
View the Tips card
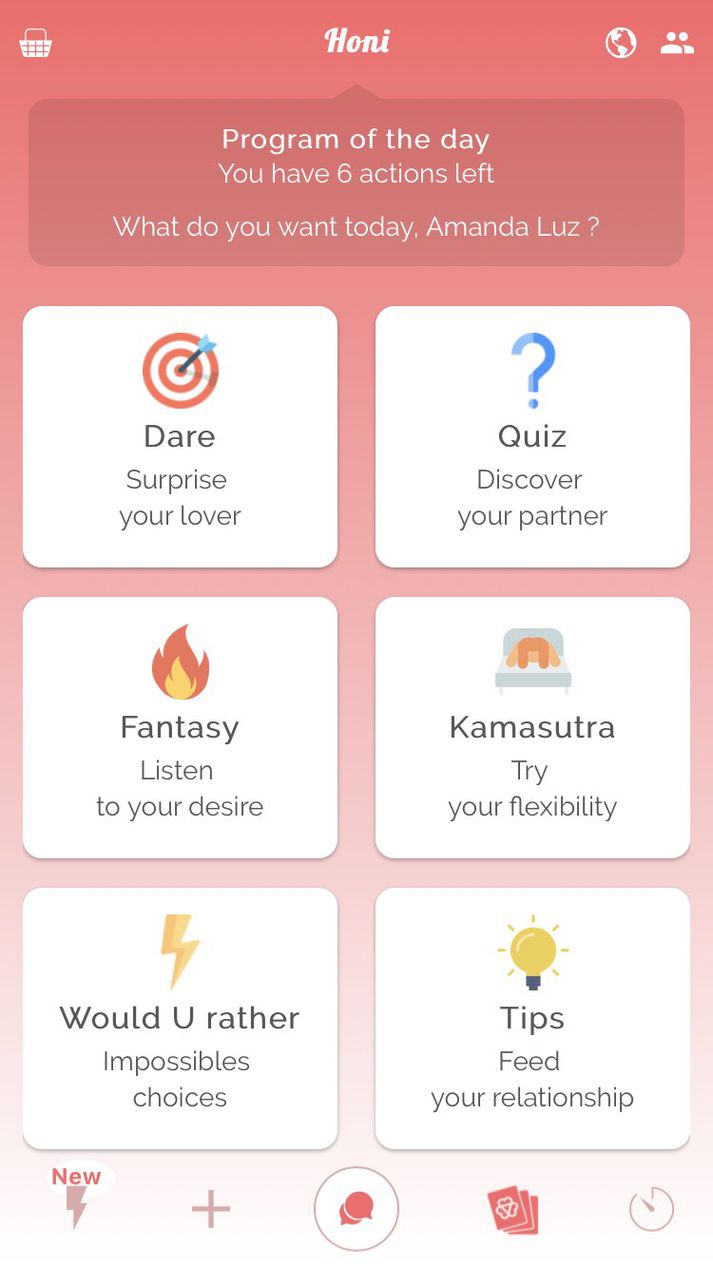coord(532,1018)
